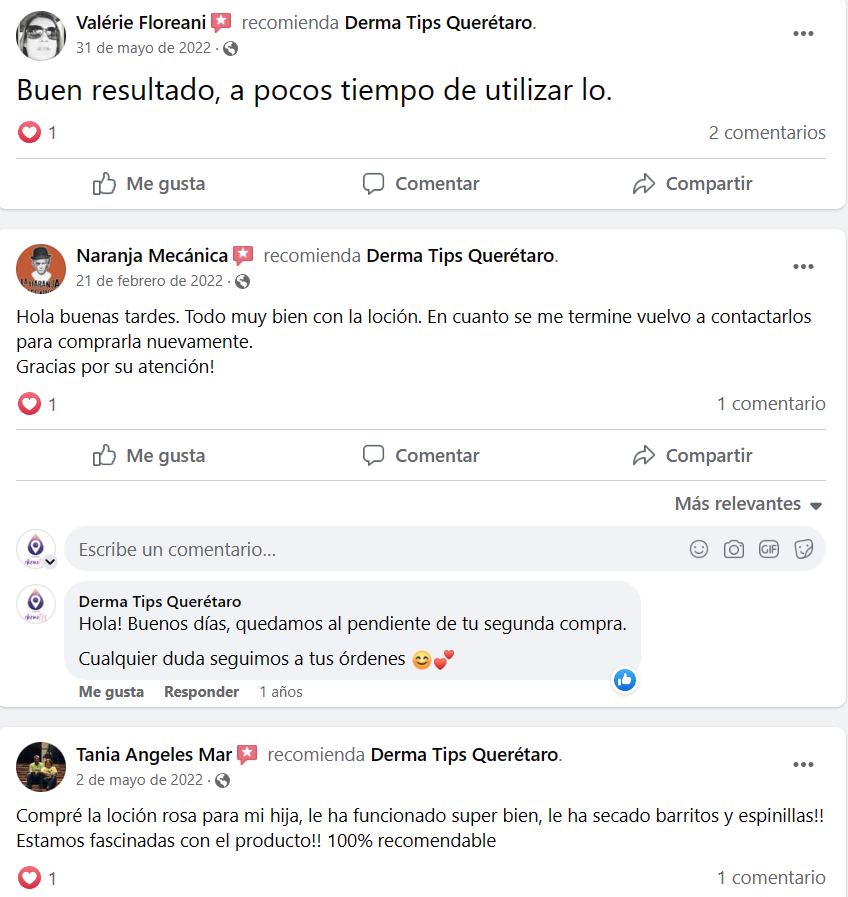Insert a GIF in the comment
Image resolution: width=848 pixels, height=897 pixels.
click(x=768, y=549)
